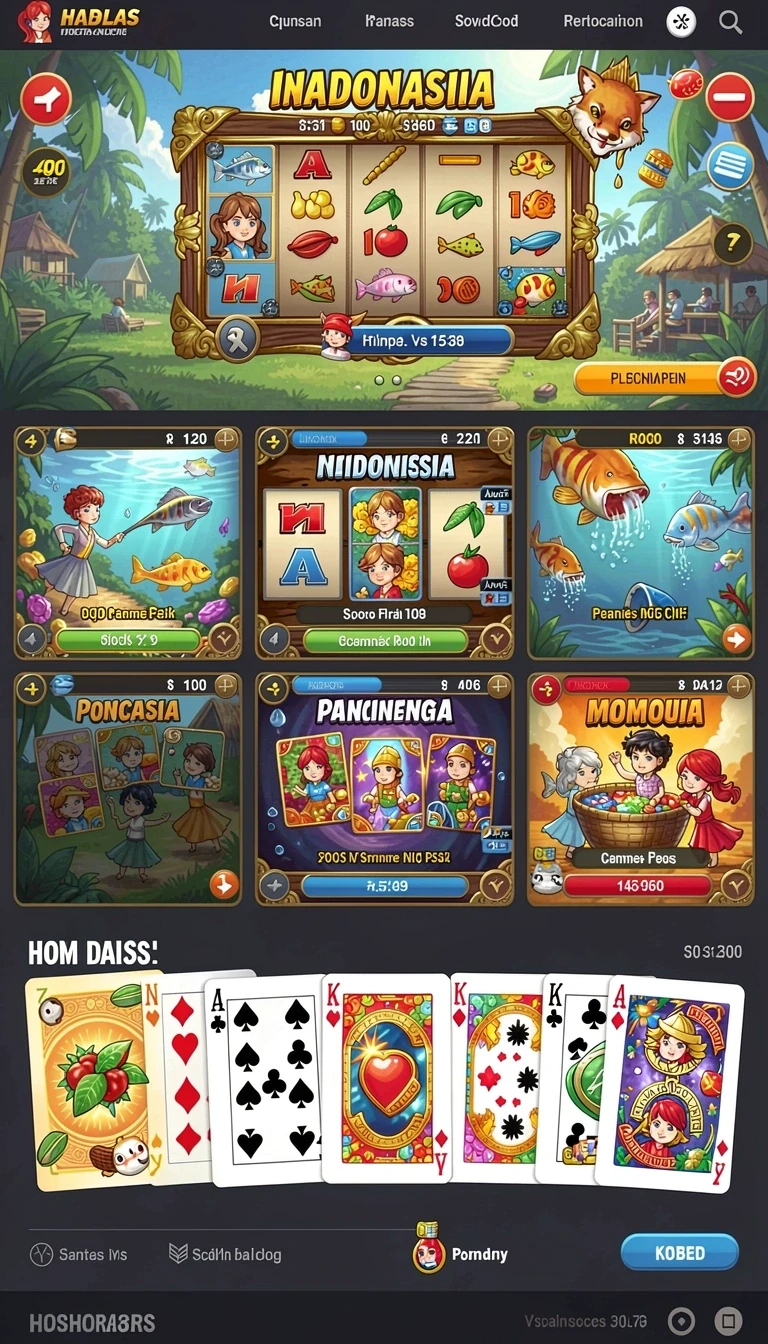
Task: Switch to the SowdCod tab
Action: [x=487, y=20]
